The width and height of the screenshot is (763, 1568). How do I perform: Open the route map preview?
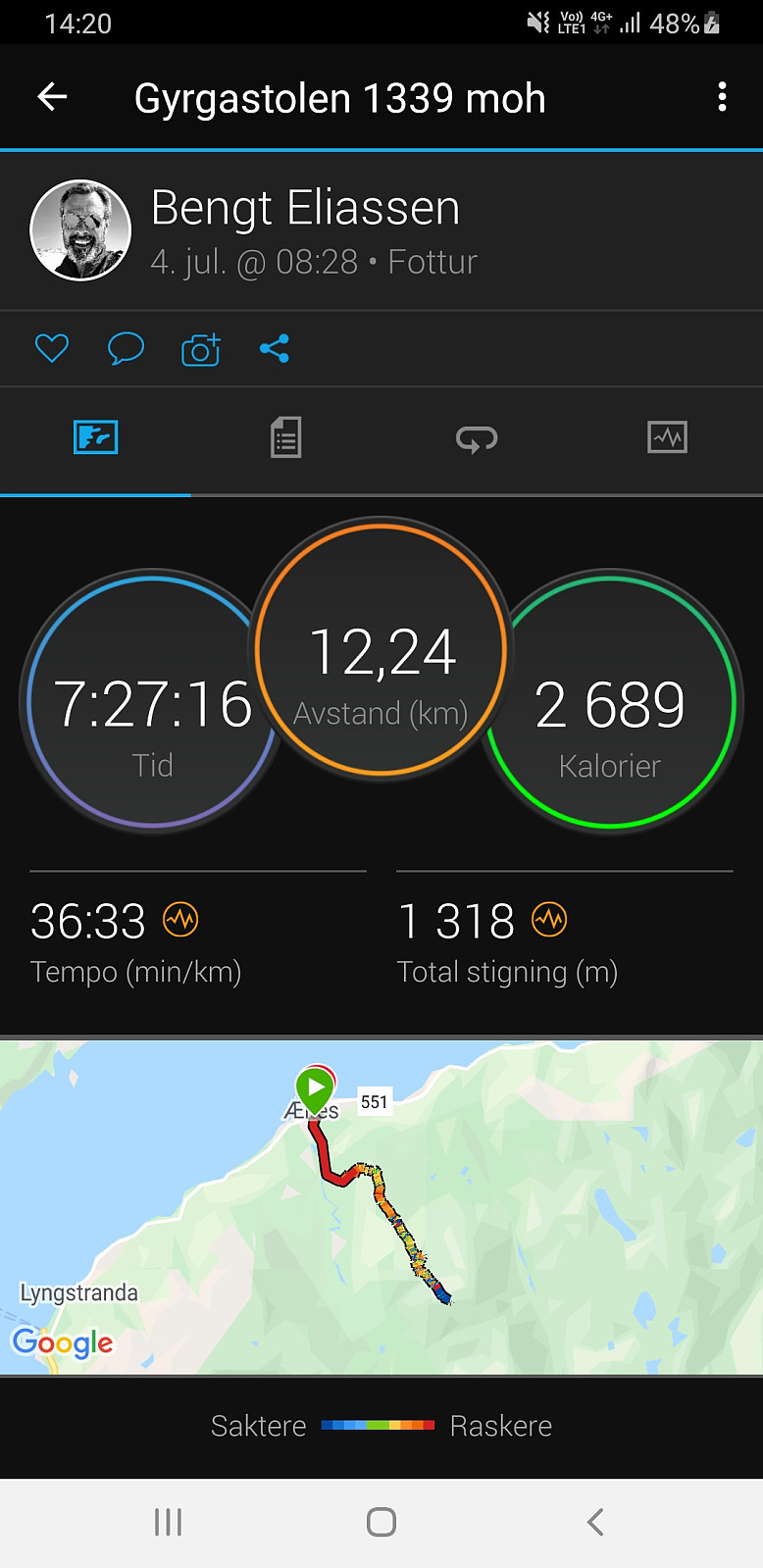(x=381, y=1207)
